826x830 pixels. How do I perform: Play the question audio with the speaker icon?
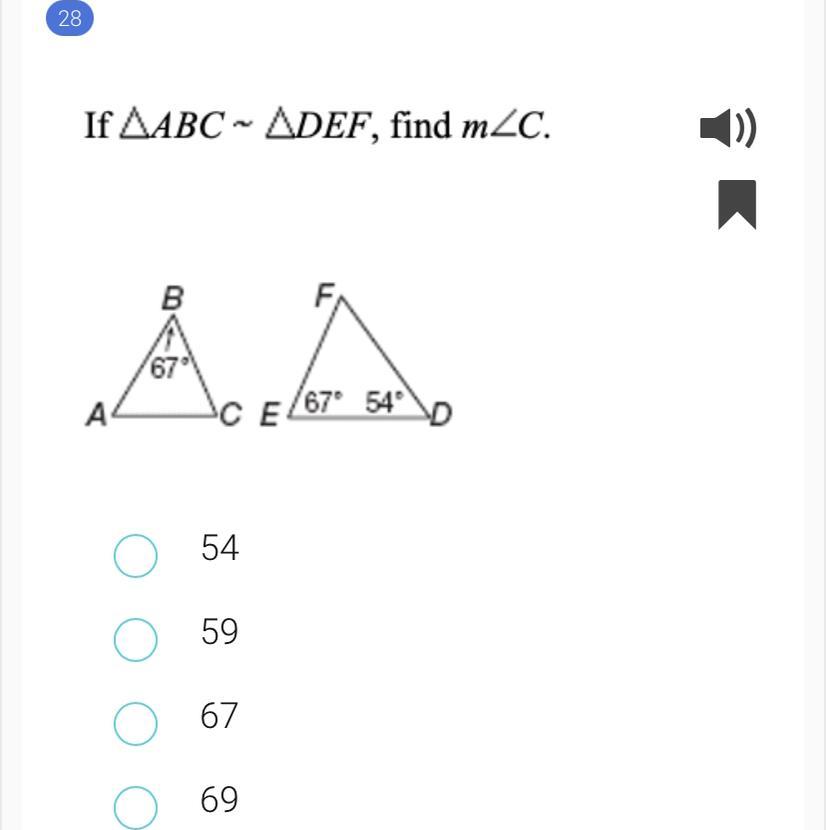[728, 128]
